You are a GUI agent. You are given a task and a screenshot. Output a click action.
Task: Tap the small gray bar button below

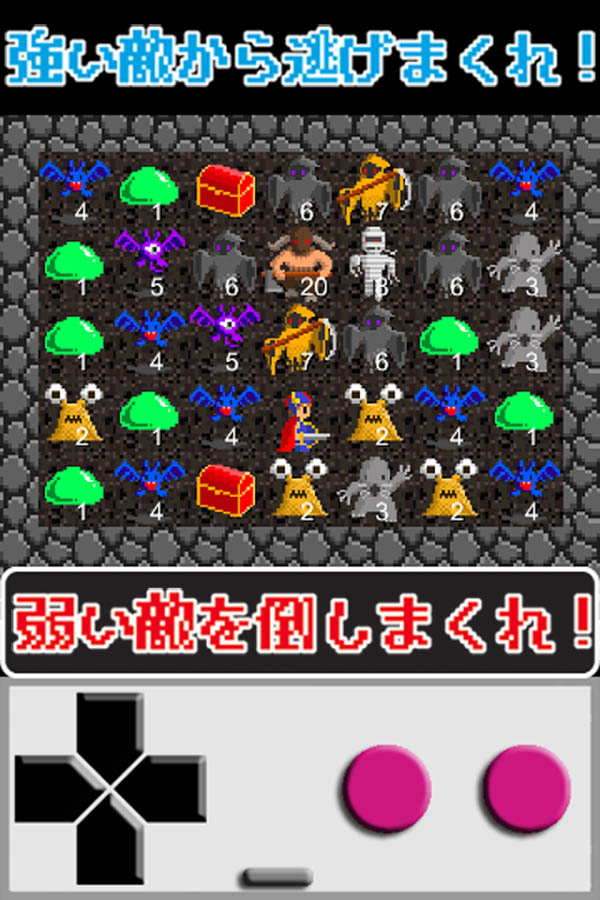[276, 877]
